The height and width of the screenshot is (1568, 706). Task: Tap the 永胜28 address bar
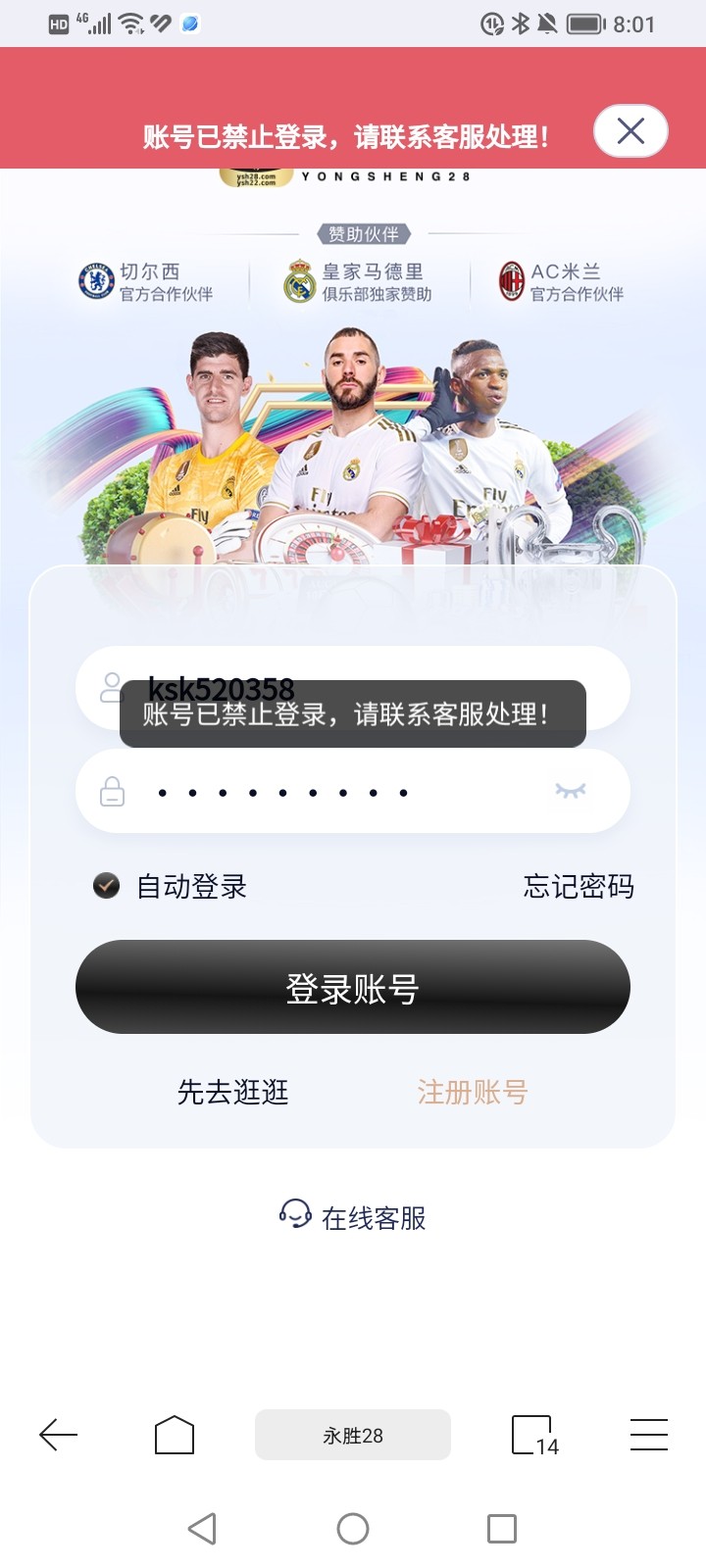pyautogui.click(x=353, y=1435)
